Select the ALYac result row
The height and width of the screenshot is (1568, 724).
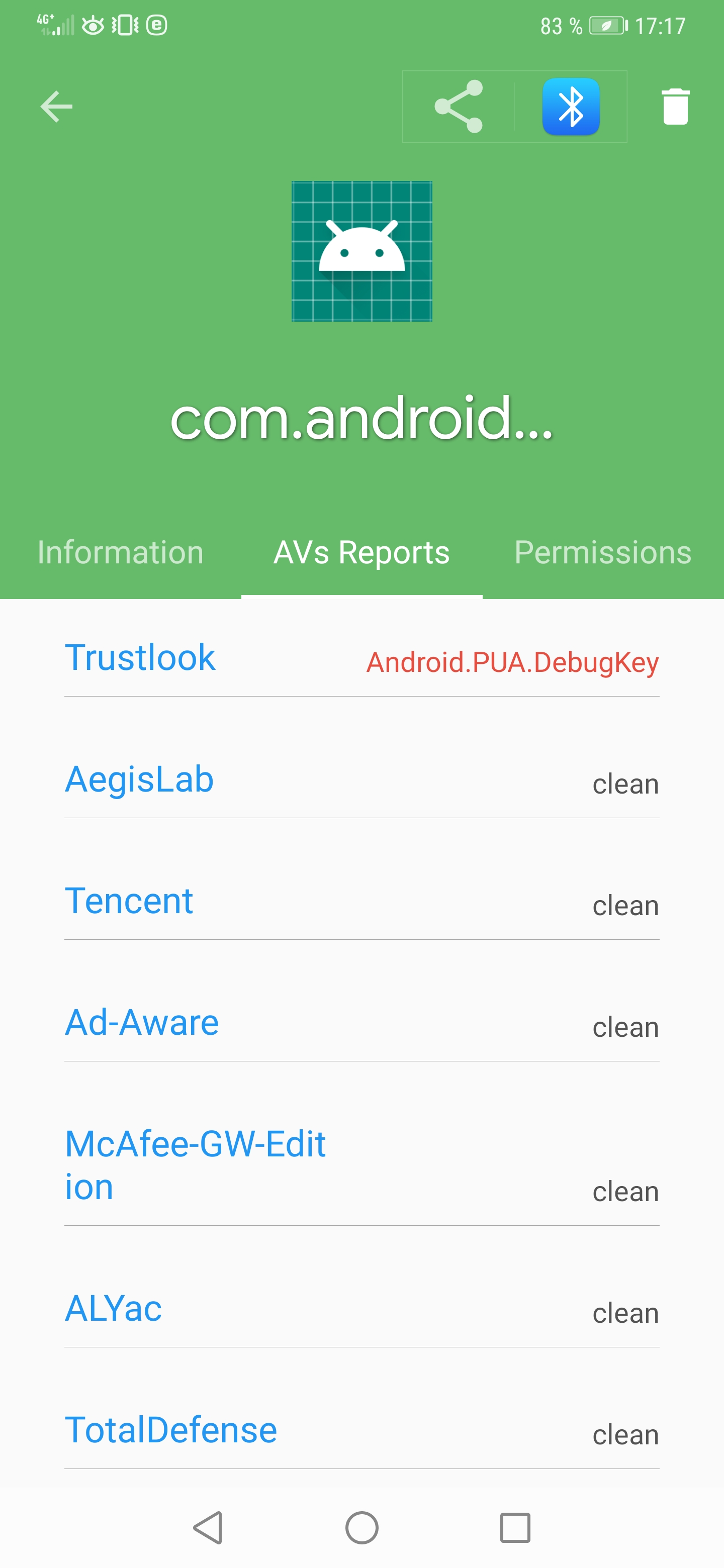coord(361,1309)
